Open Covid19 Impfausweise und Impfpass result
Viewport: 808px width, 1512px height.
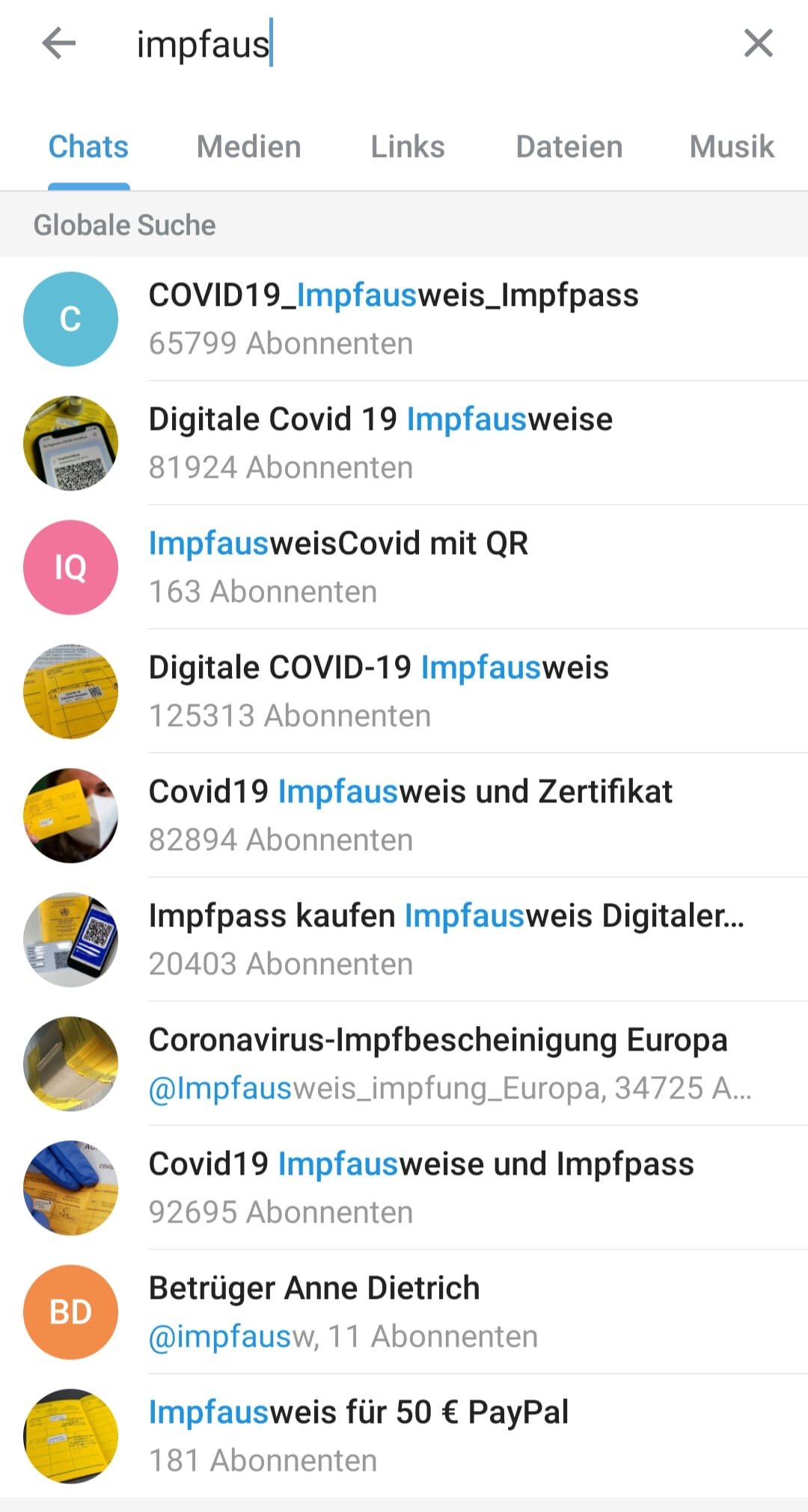coord(404,1188)
